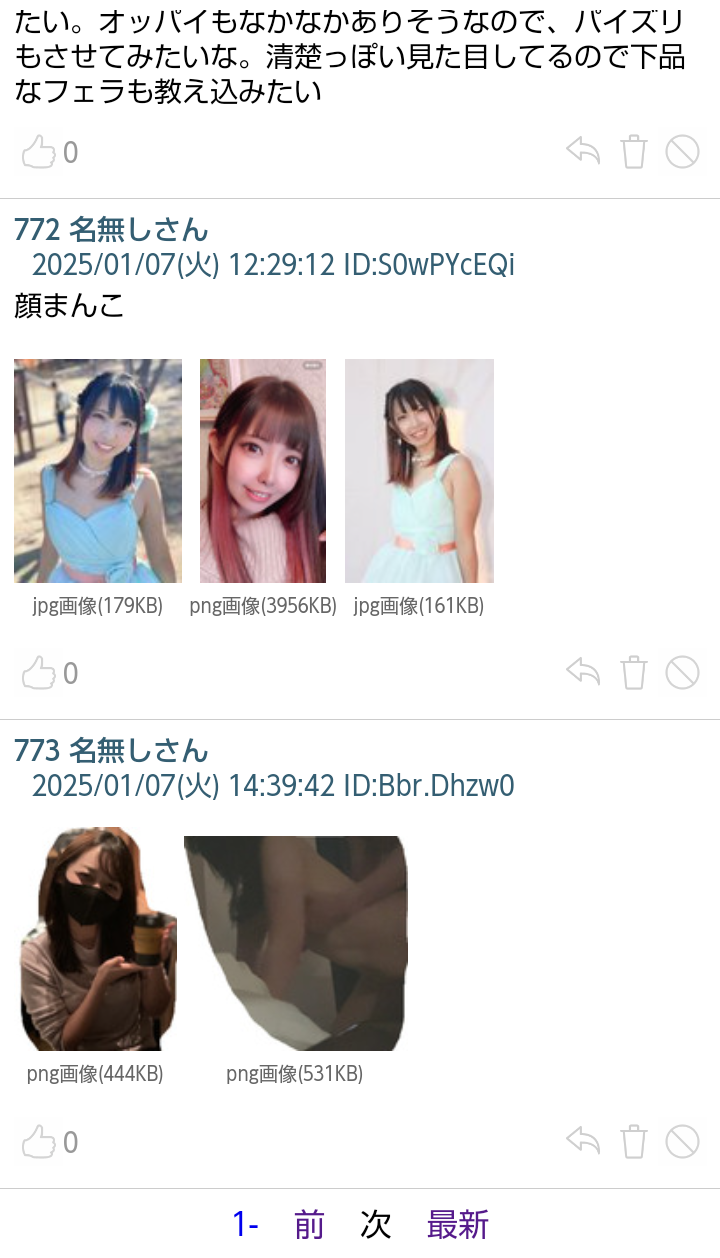
Task: Select the trash icon under post 772
Action: (634, 672)
